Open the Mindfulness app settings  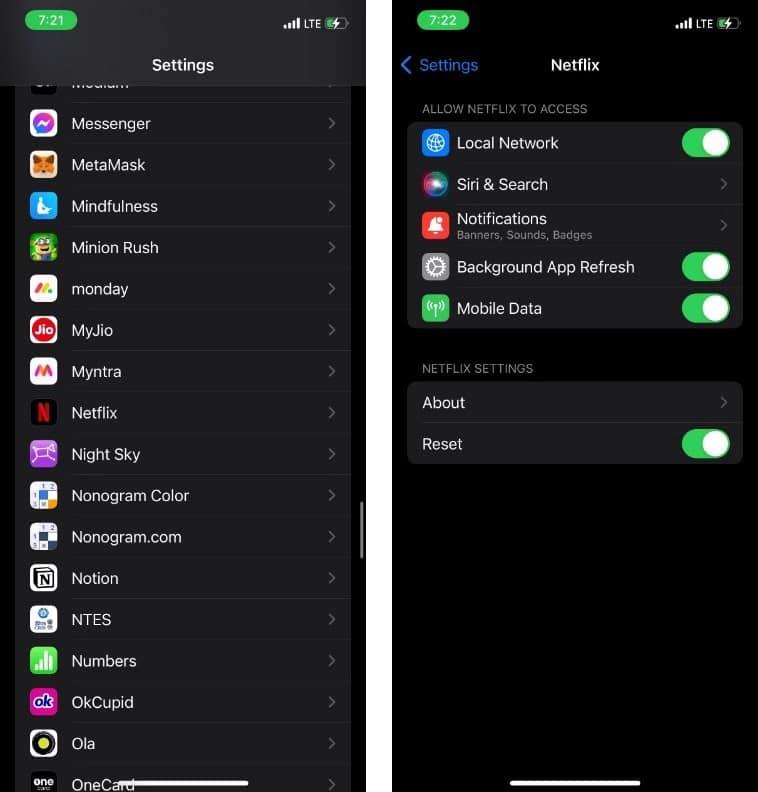point(185,206)
